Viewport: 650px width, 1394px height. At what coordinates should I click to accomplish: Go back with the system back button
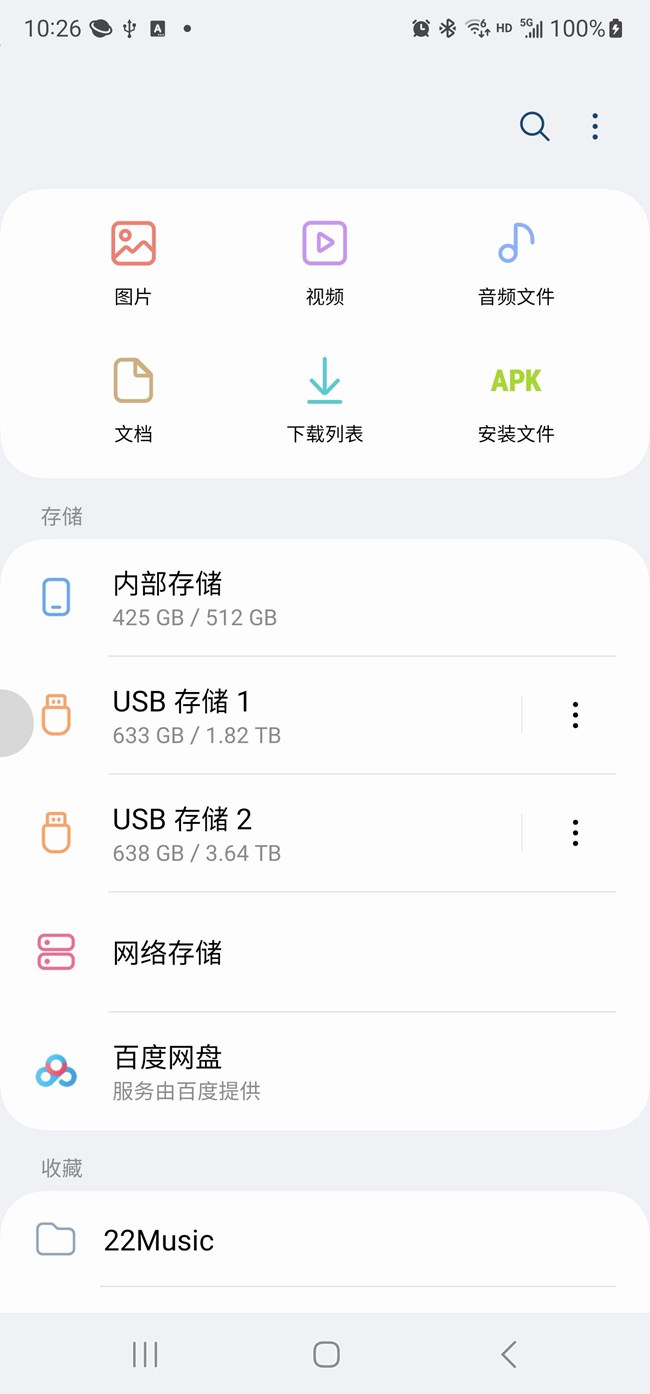click(x=508, y=1354)
